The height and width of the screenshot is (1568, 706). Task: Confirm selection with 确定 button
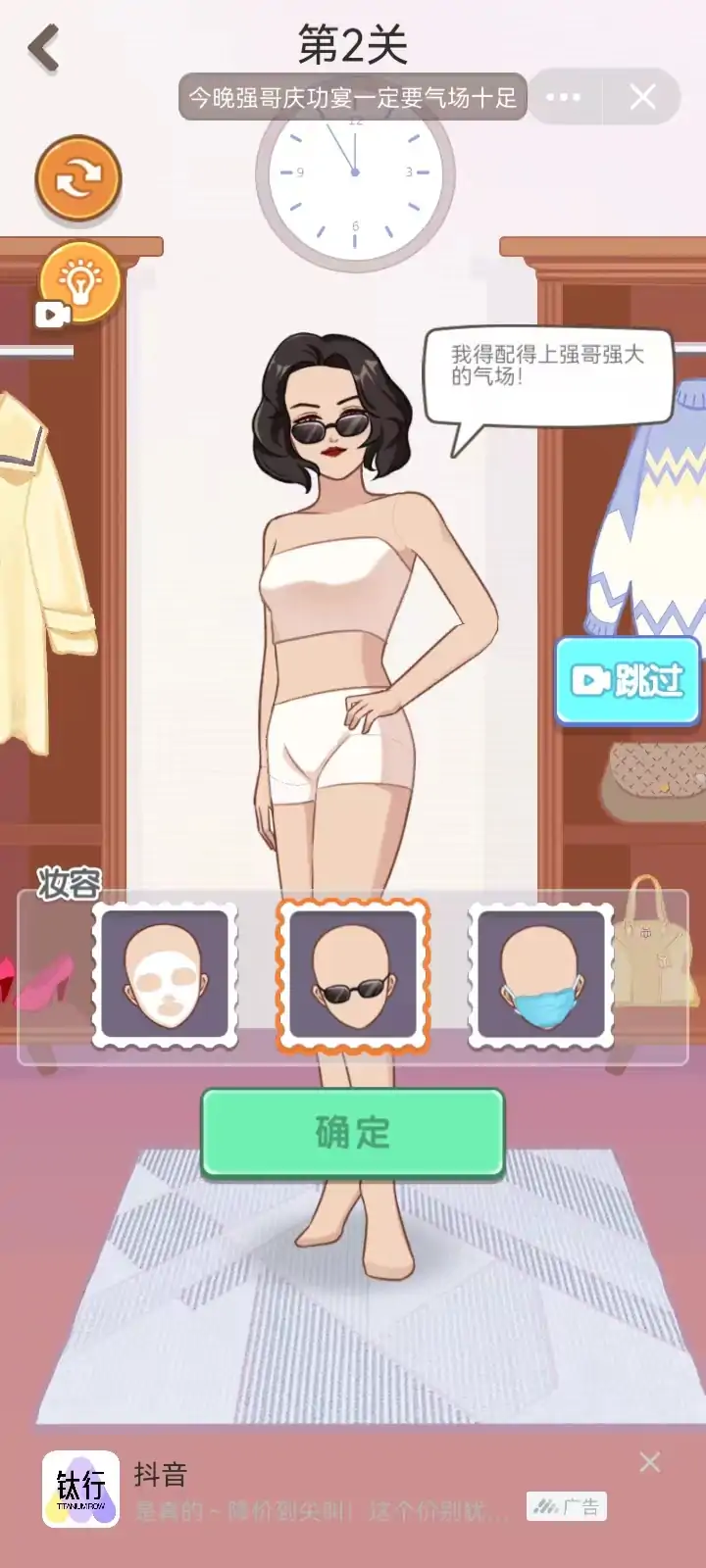[353, 1132]
